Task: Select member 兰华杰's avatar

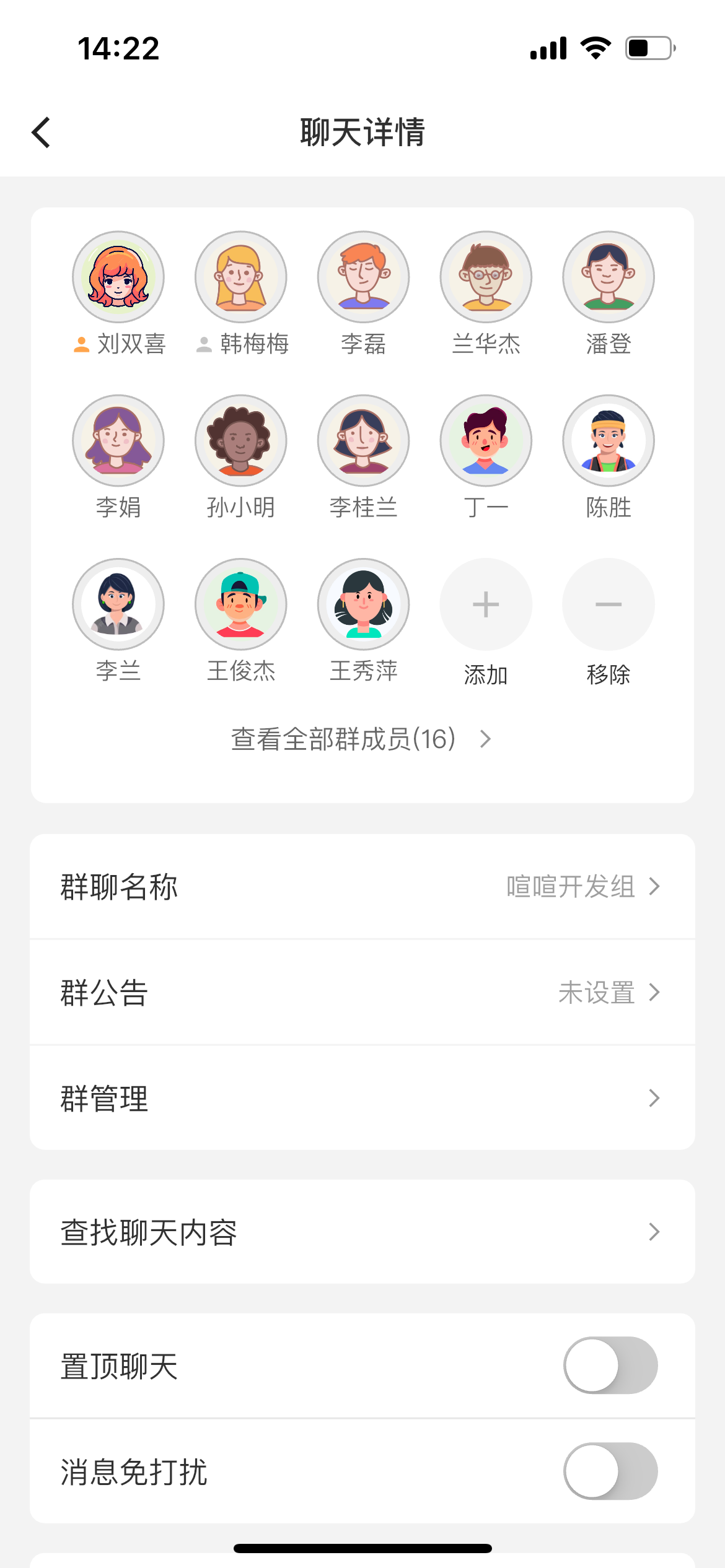Action: point(486,277)
